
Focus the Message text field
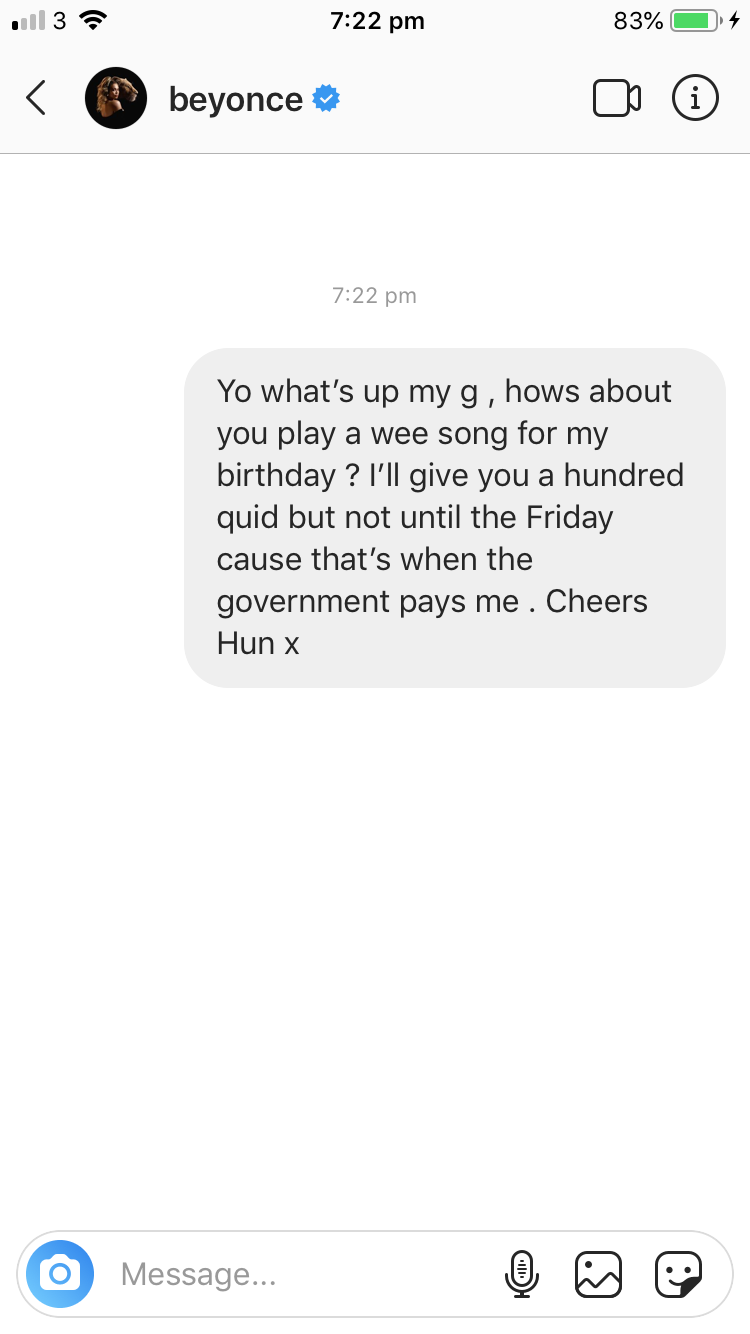300,1274
